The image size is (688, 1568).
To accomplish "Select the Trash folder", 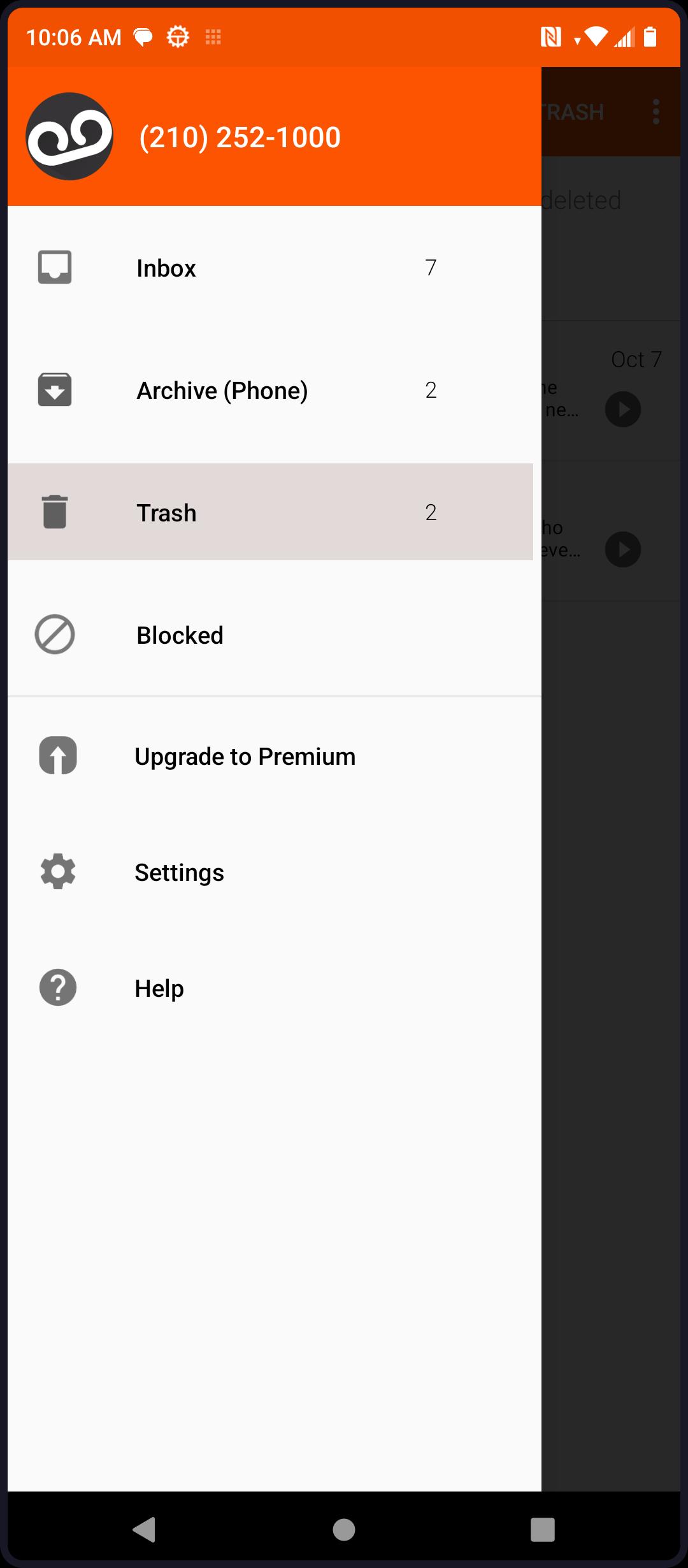I will tap(271, 512).
